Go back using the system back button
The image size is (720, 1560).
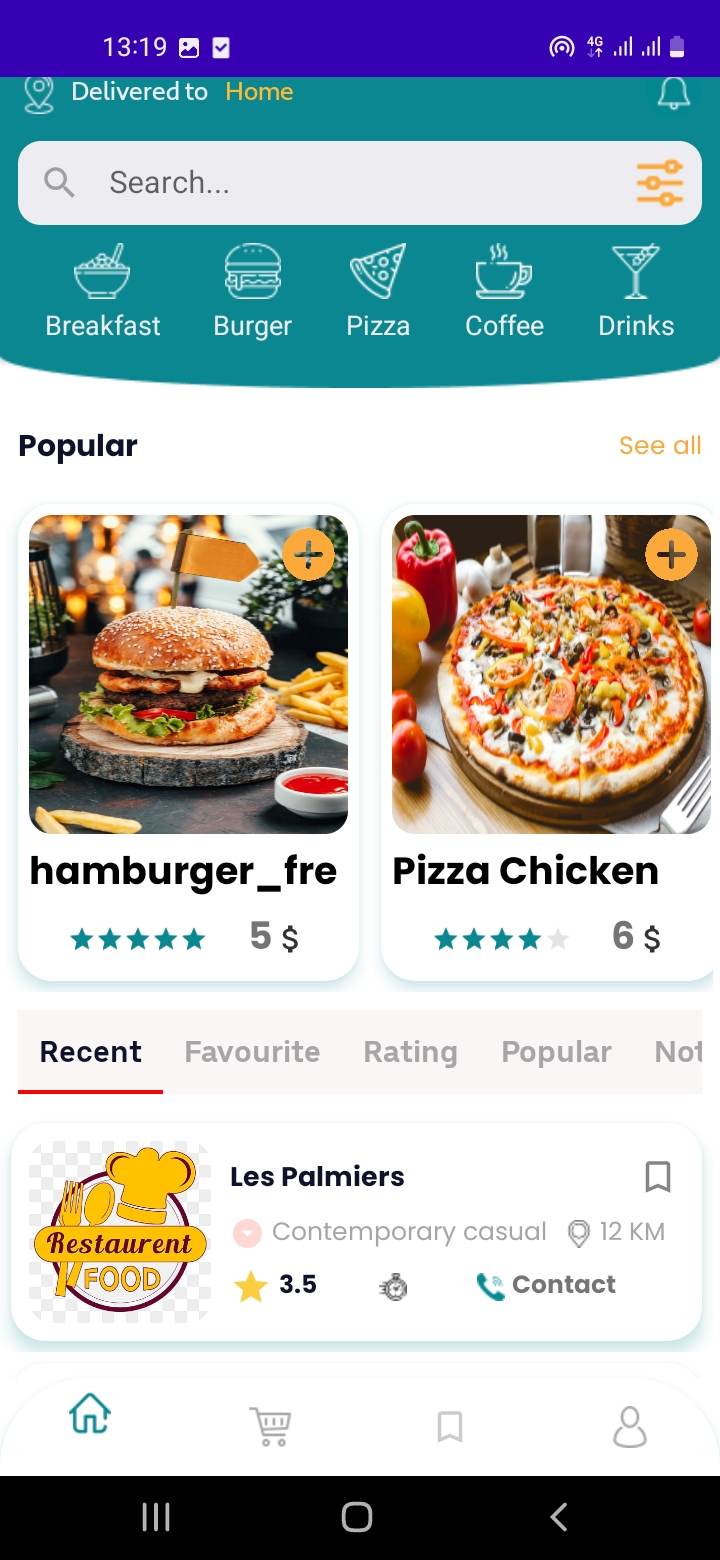(x=558, y=1517)
